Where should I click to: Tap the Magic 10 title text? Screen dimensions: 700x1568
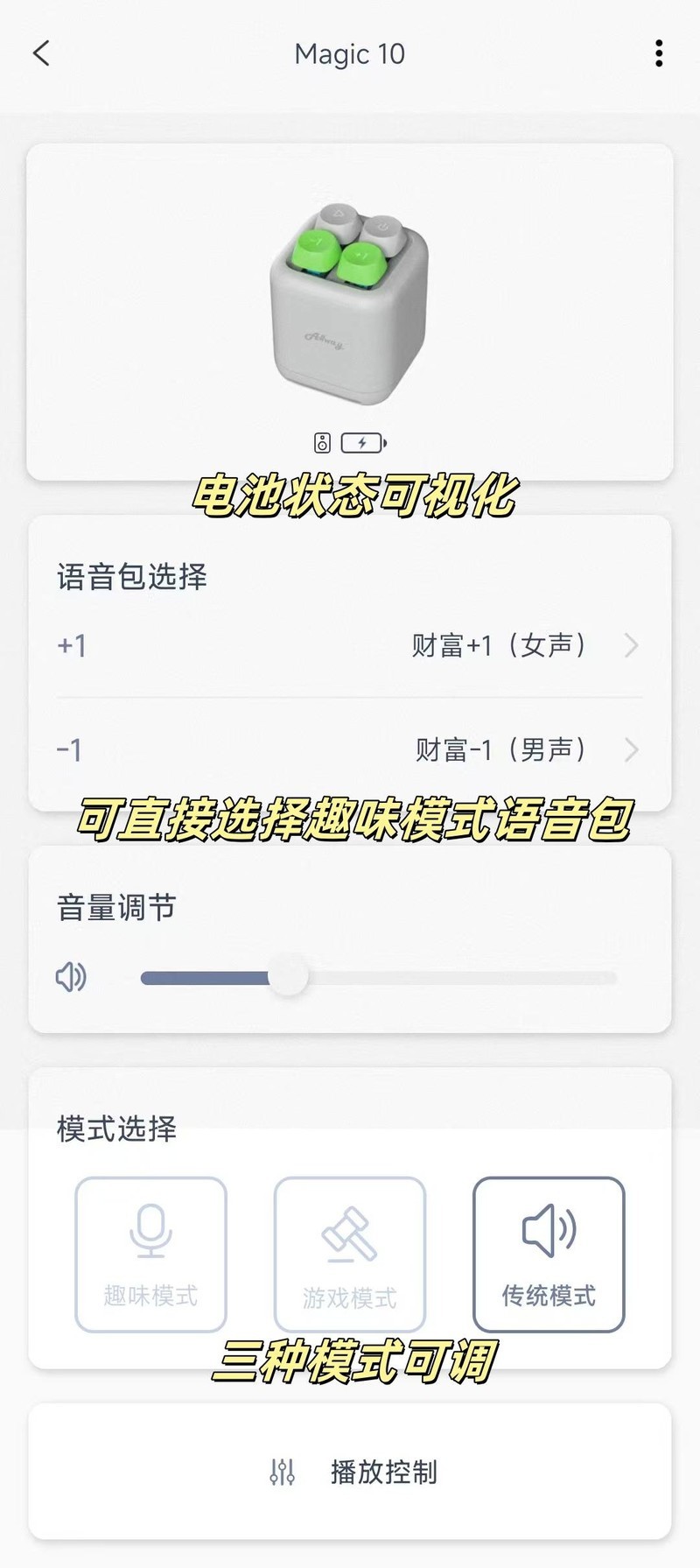coord(350,53)
